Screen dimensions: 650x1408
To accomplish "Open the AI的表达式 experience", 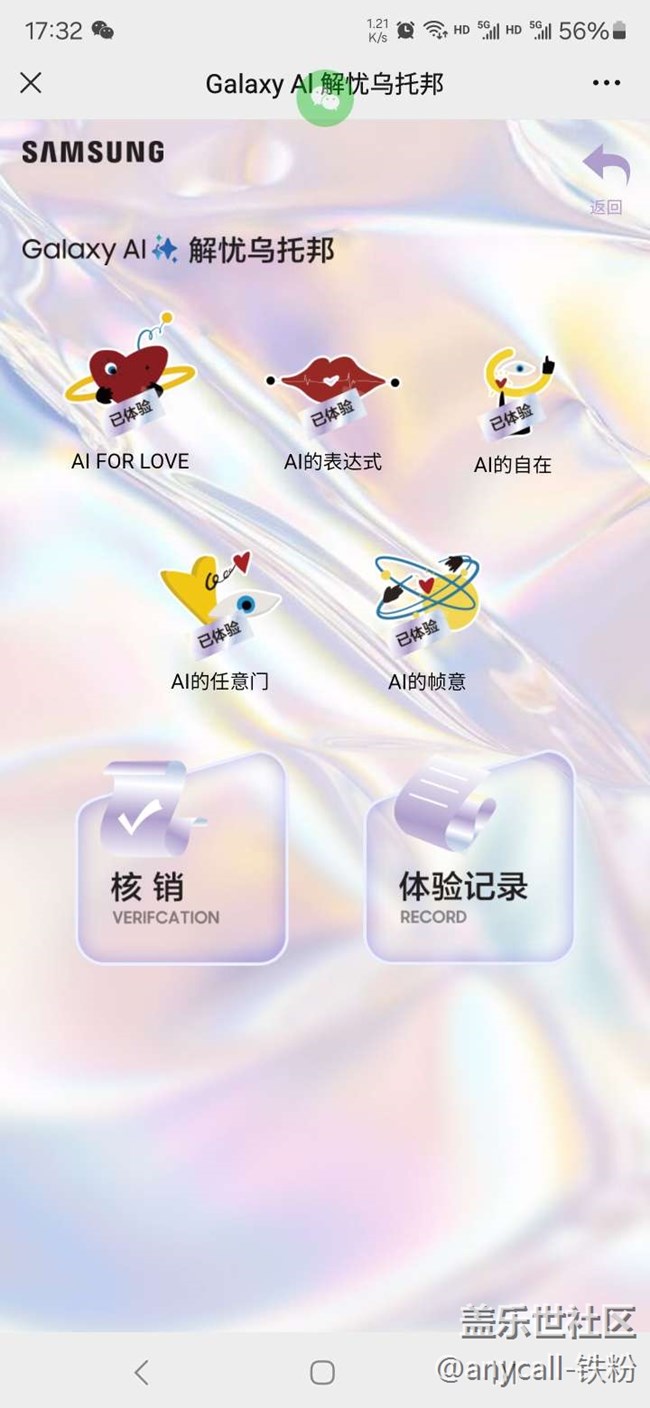I will pyautogui.click(x=332, y=410).
